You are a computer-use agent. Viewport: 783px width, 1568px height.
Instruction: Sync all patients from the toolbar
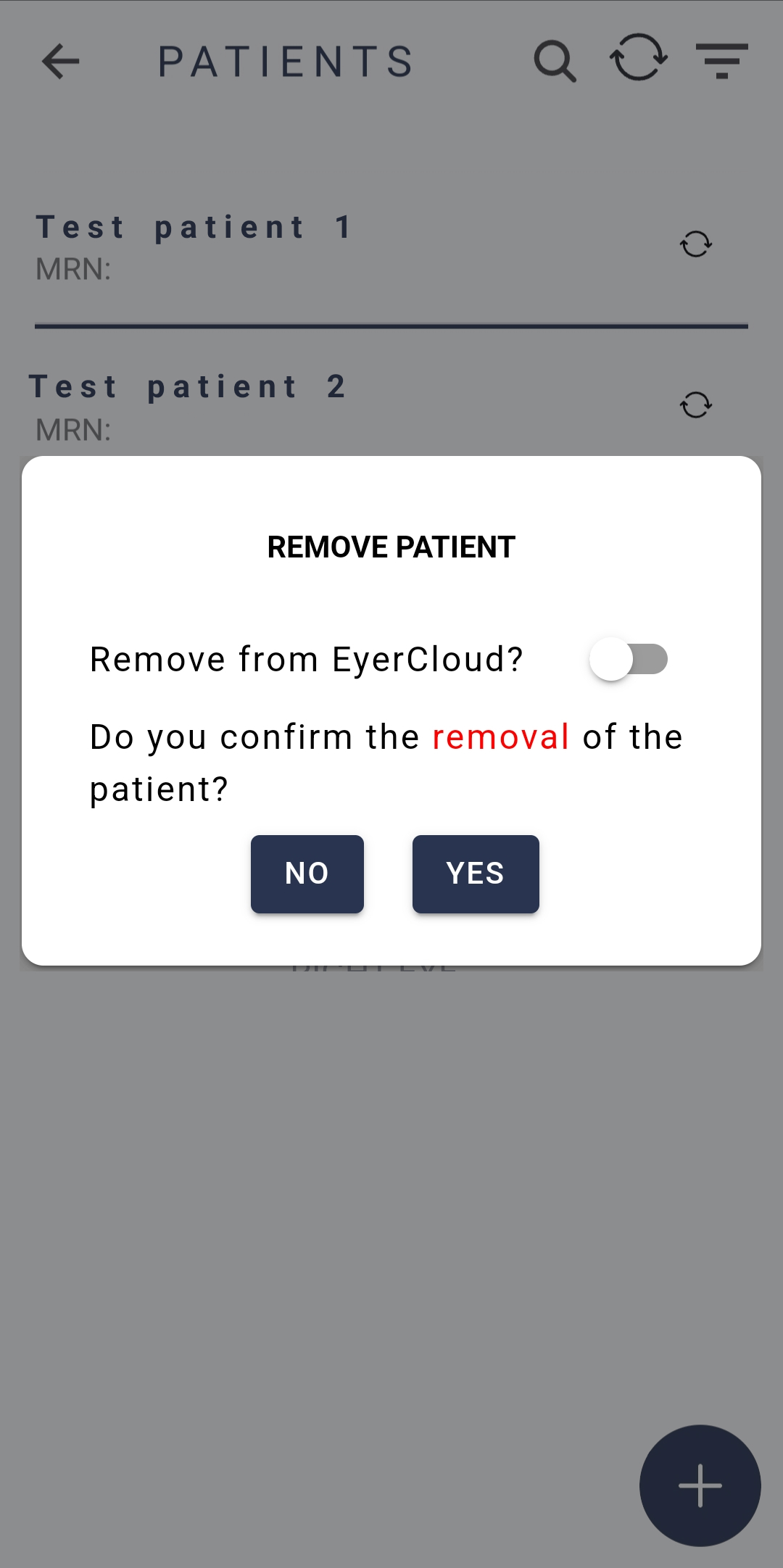pos(639,57)
